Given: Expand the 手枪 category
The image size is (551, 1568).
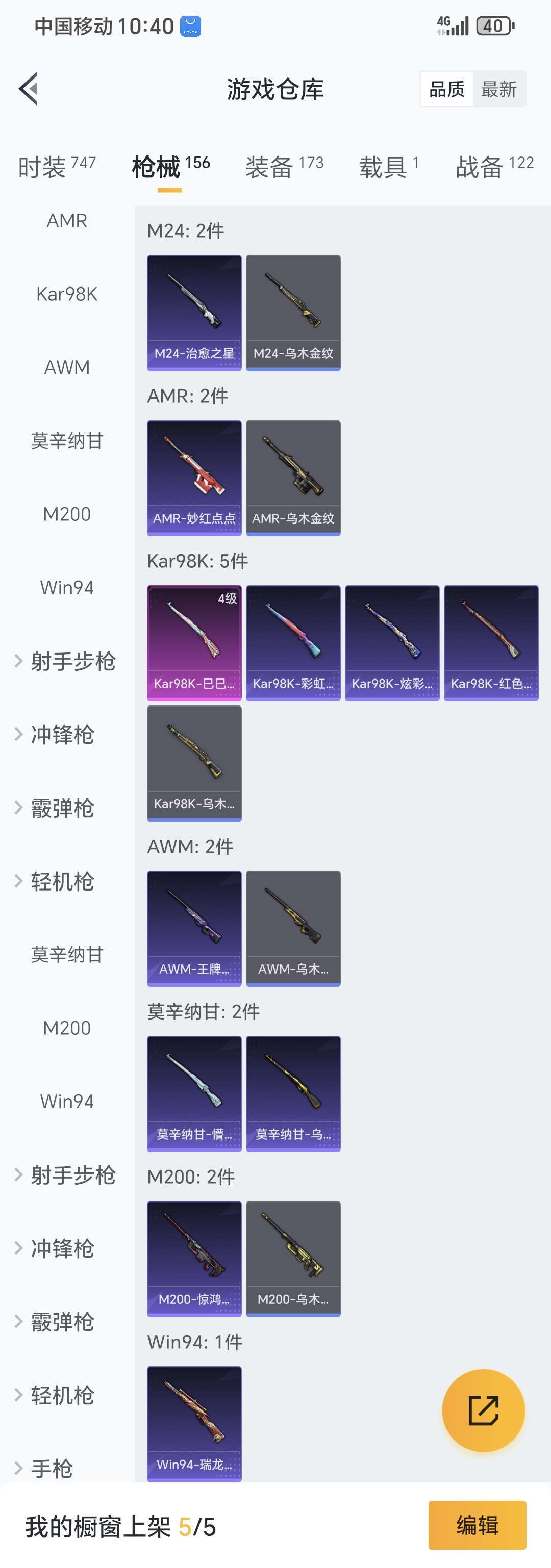Looking at the screenshot, I should tap(52, 1468).
